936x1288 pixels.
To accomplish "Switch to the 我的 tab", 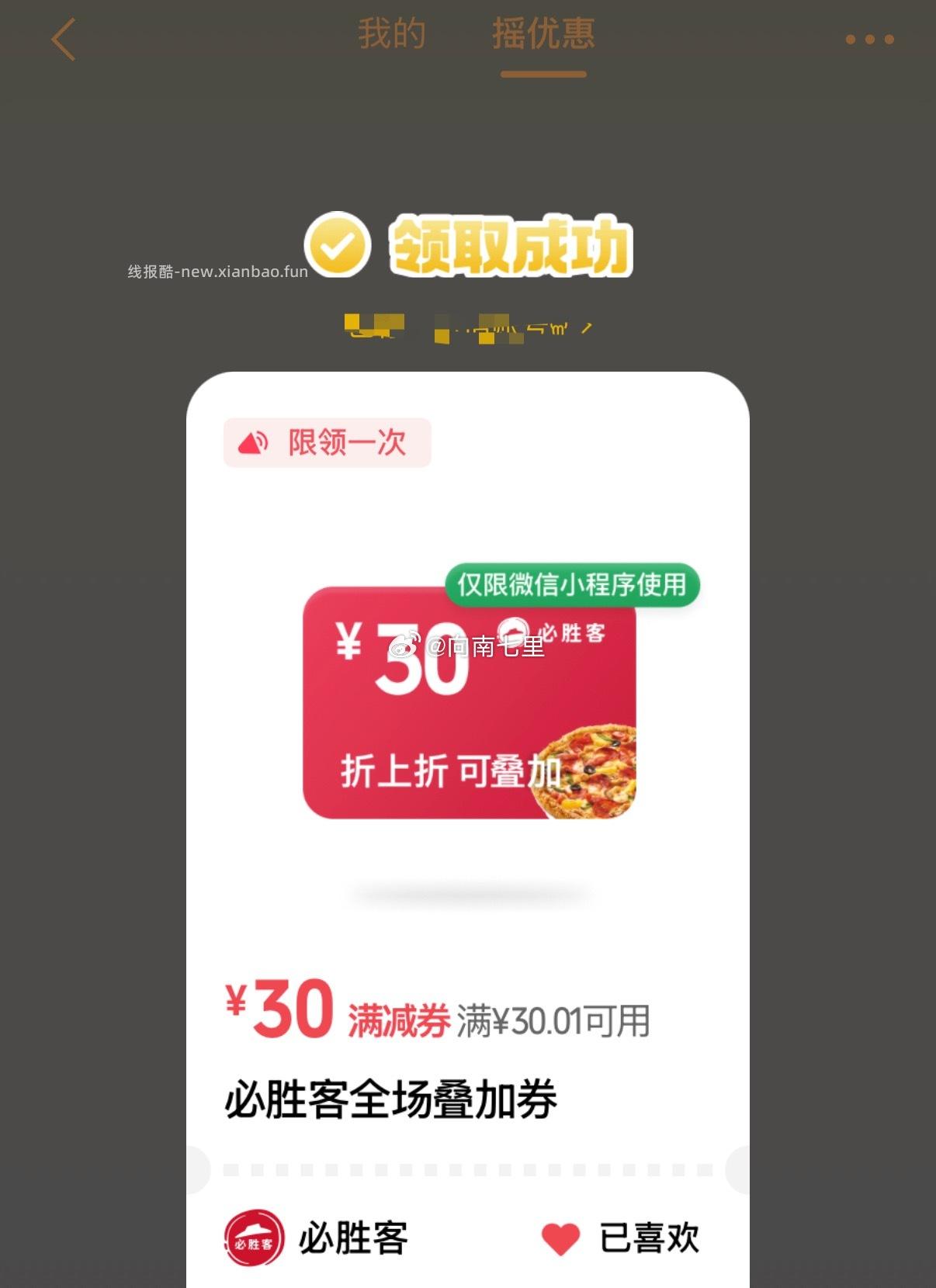I will (x=392, y=34).
